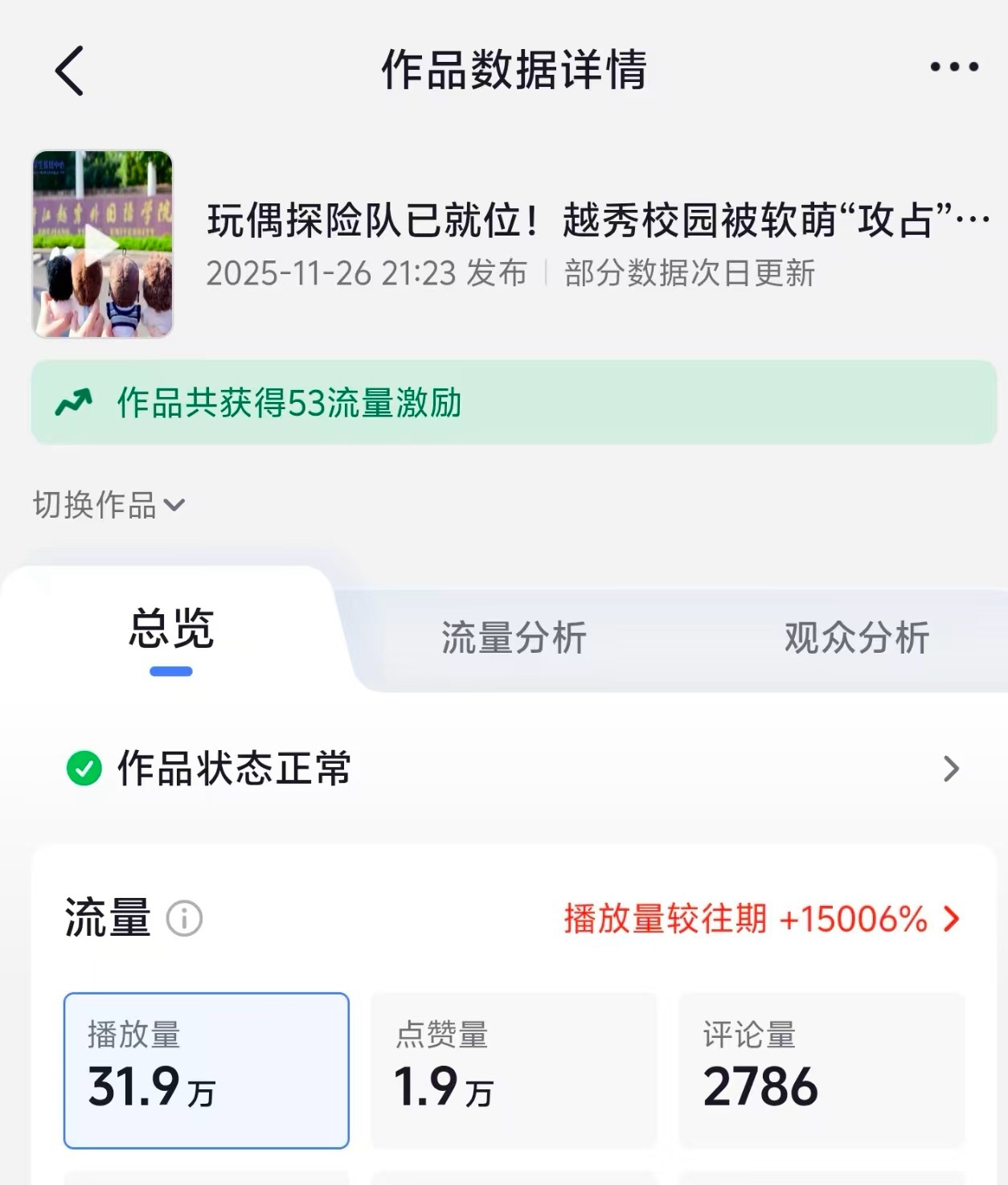Select the 评论量 metric card
Image resolution: width=1008 pixels, height=1185 pixels.
(822, 1071)
